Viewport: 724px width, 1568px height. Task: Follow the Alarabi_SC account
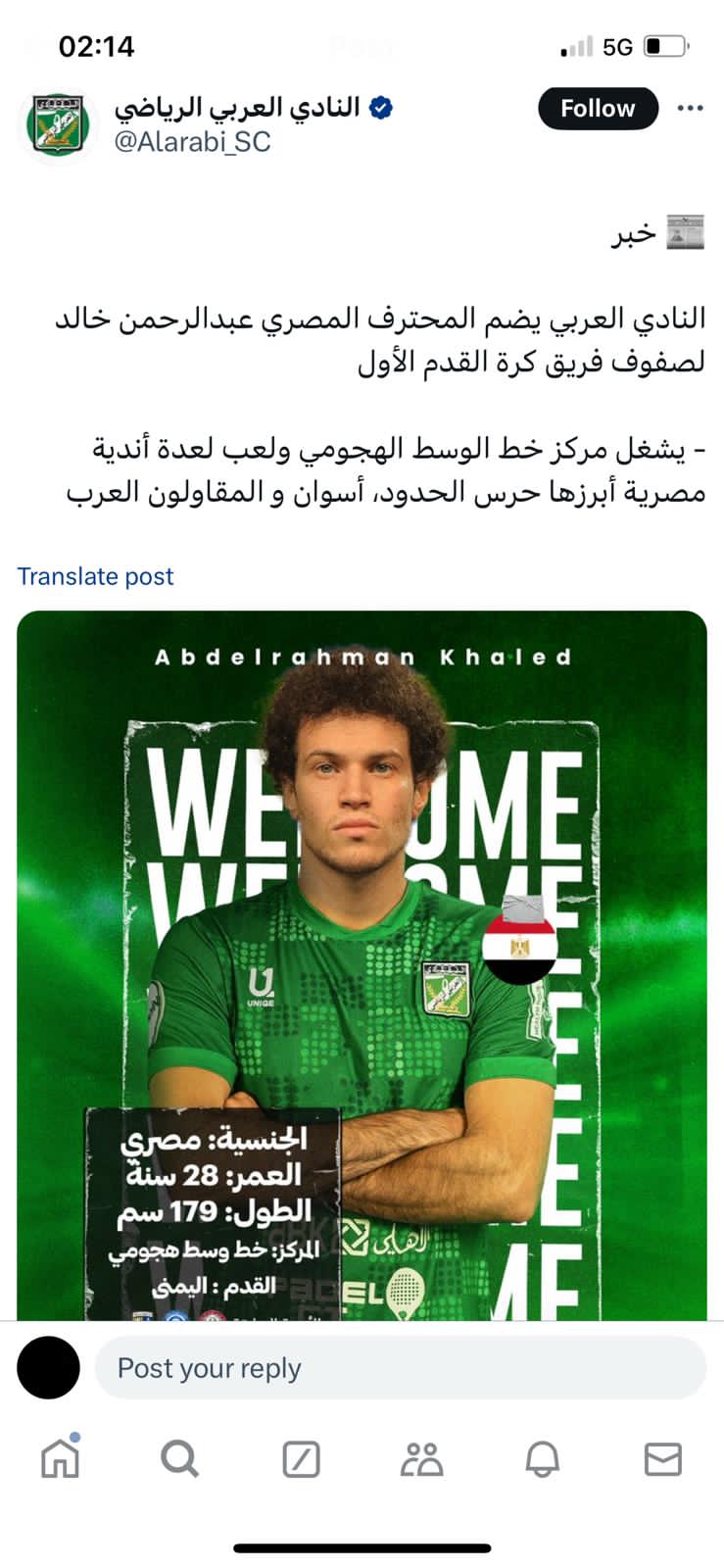click(x=598, y=109)
